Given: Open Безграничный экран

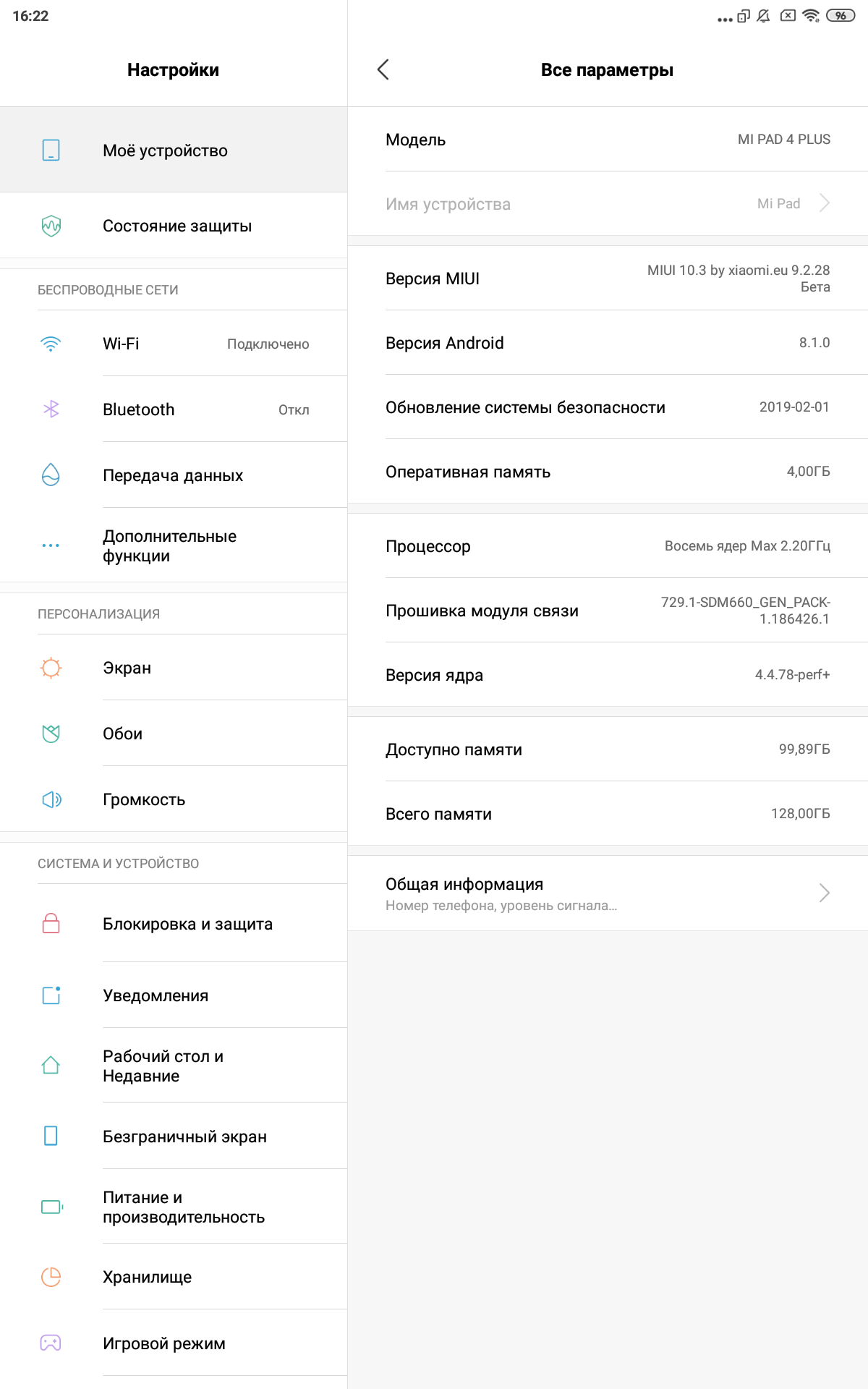Looking at the screenshot, I should (x=174, y=1136).
